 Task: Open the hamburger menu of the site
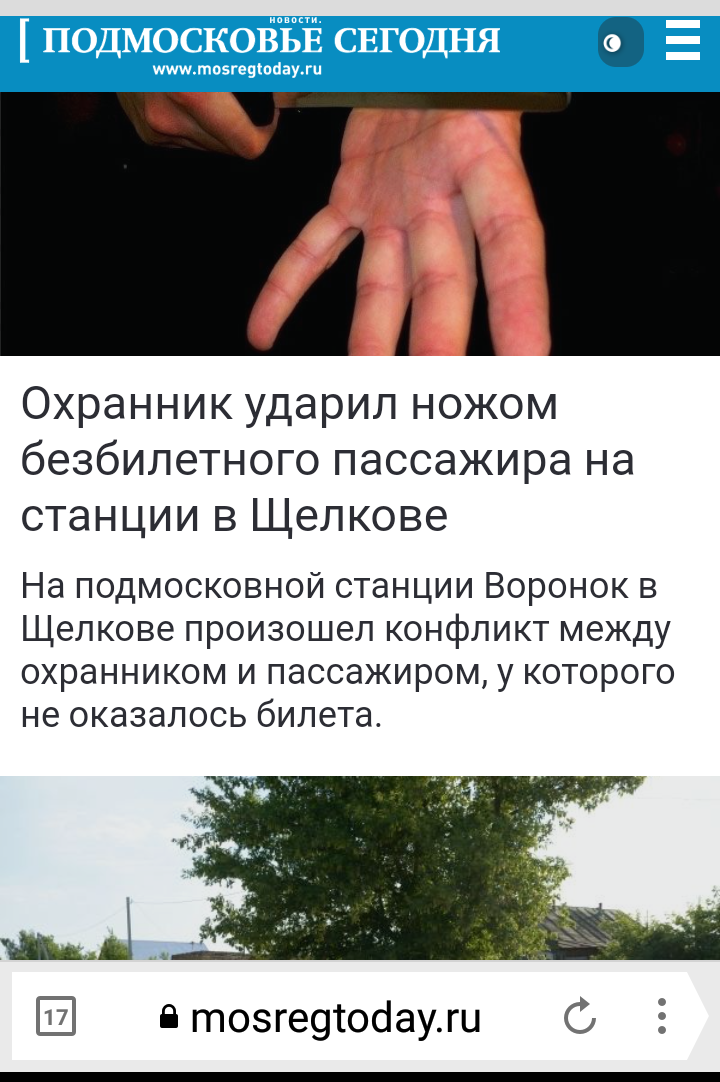[683, 42]
